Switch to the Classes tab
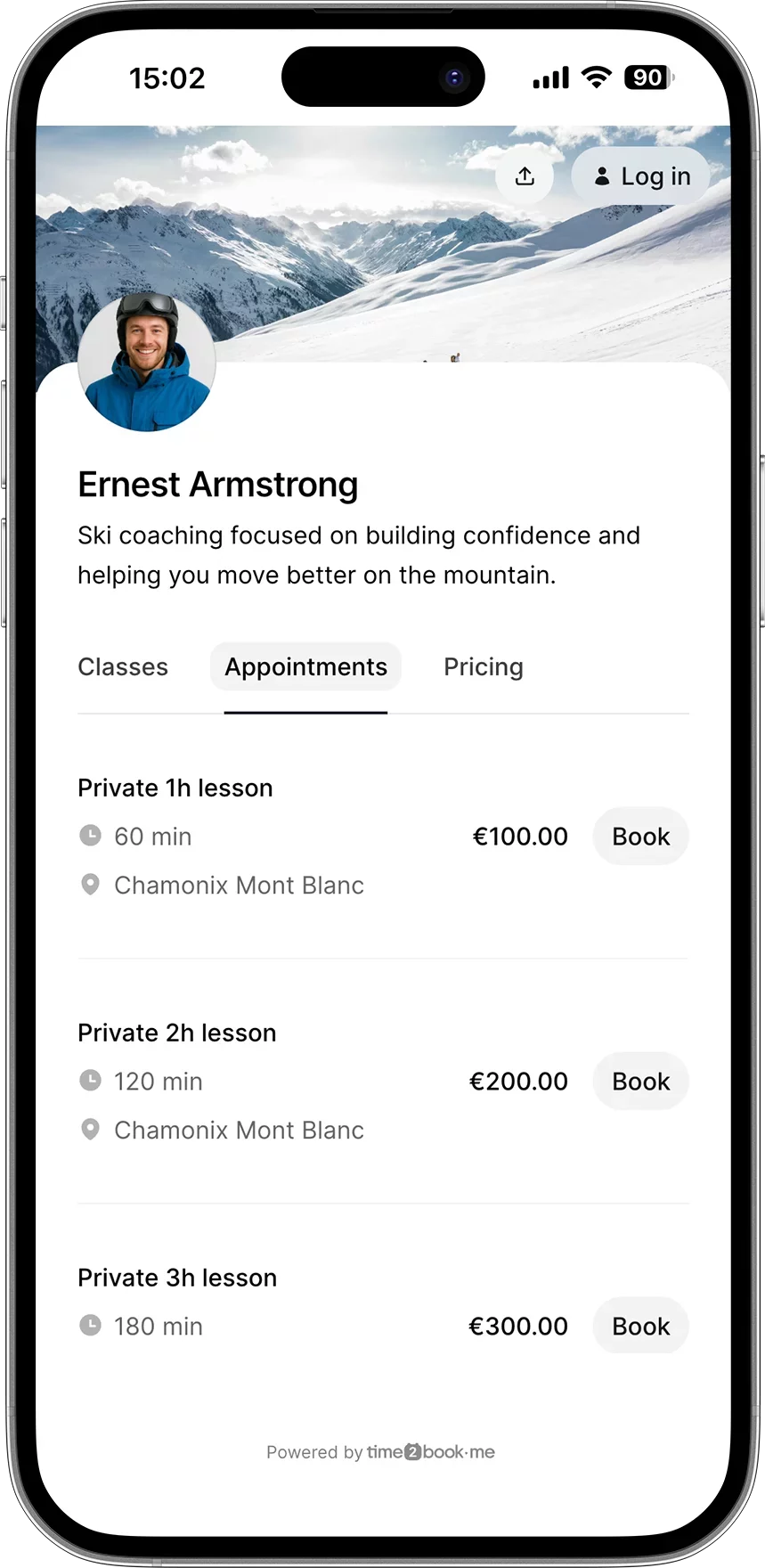This screenshot has width=765, height=1568. [x=122, y=666]
